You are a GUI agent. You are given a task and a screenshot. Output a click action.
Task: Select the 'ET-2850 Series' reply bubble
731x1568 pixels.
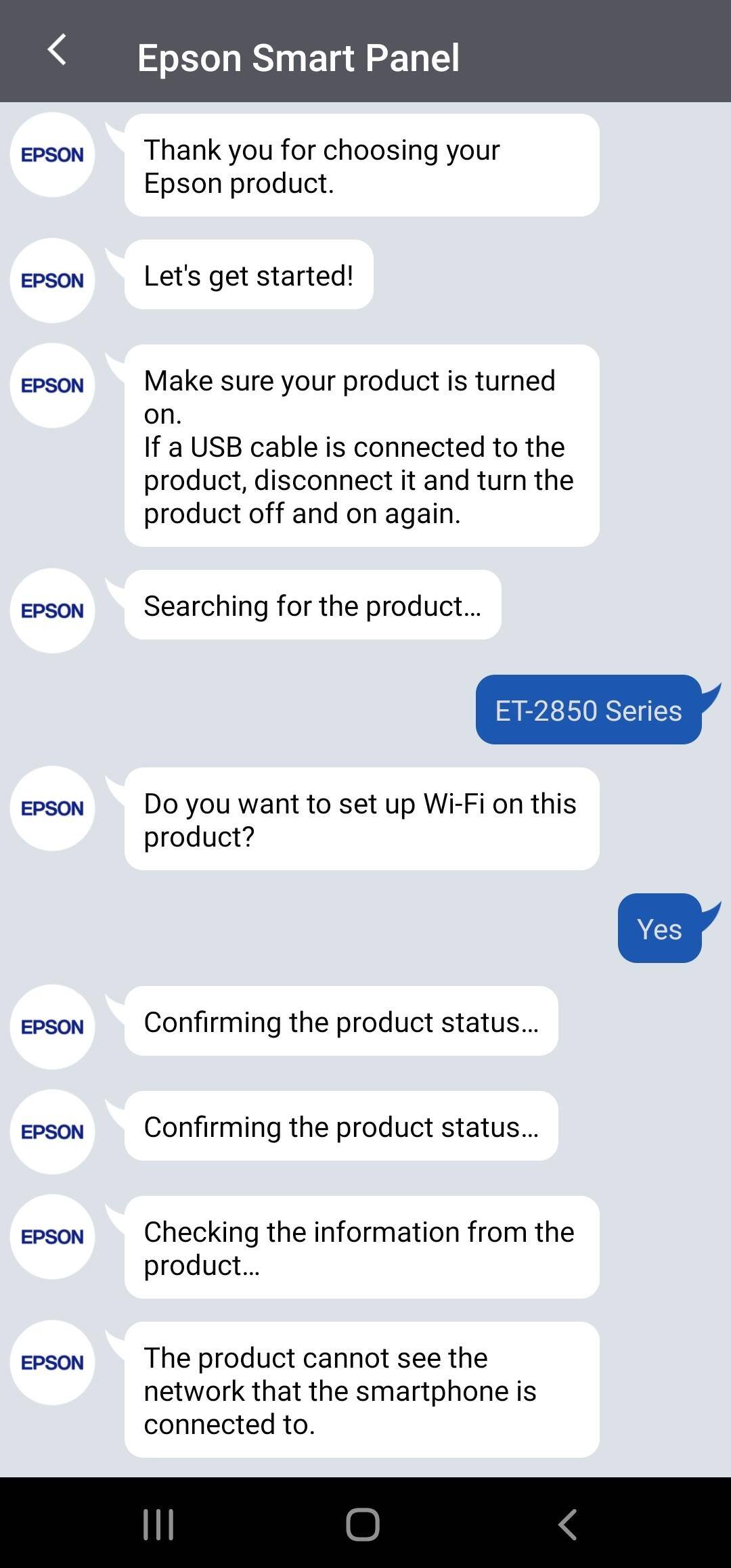(588, 711)
